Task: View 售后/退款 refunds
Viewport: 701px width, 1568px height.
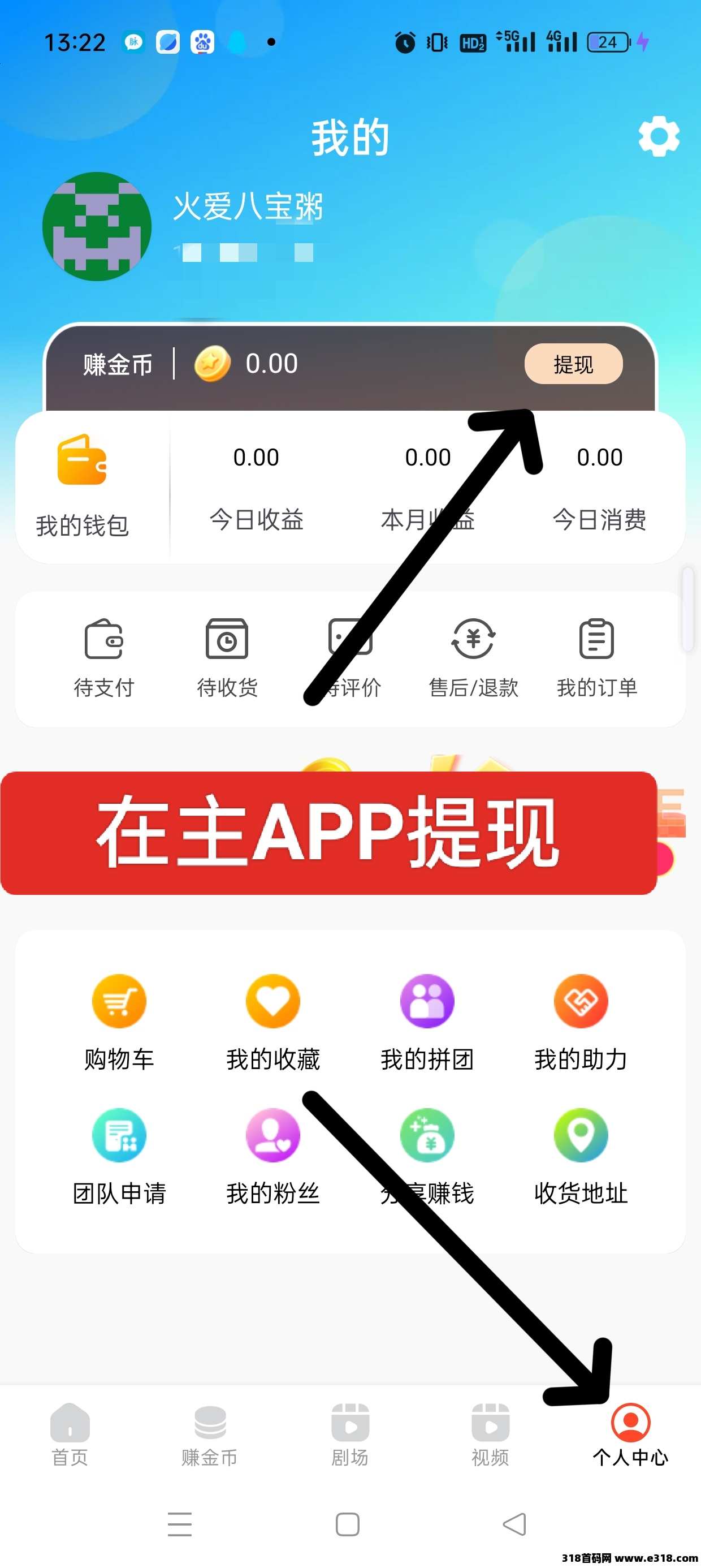Action: [473, 657]
